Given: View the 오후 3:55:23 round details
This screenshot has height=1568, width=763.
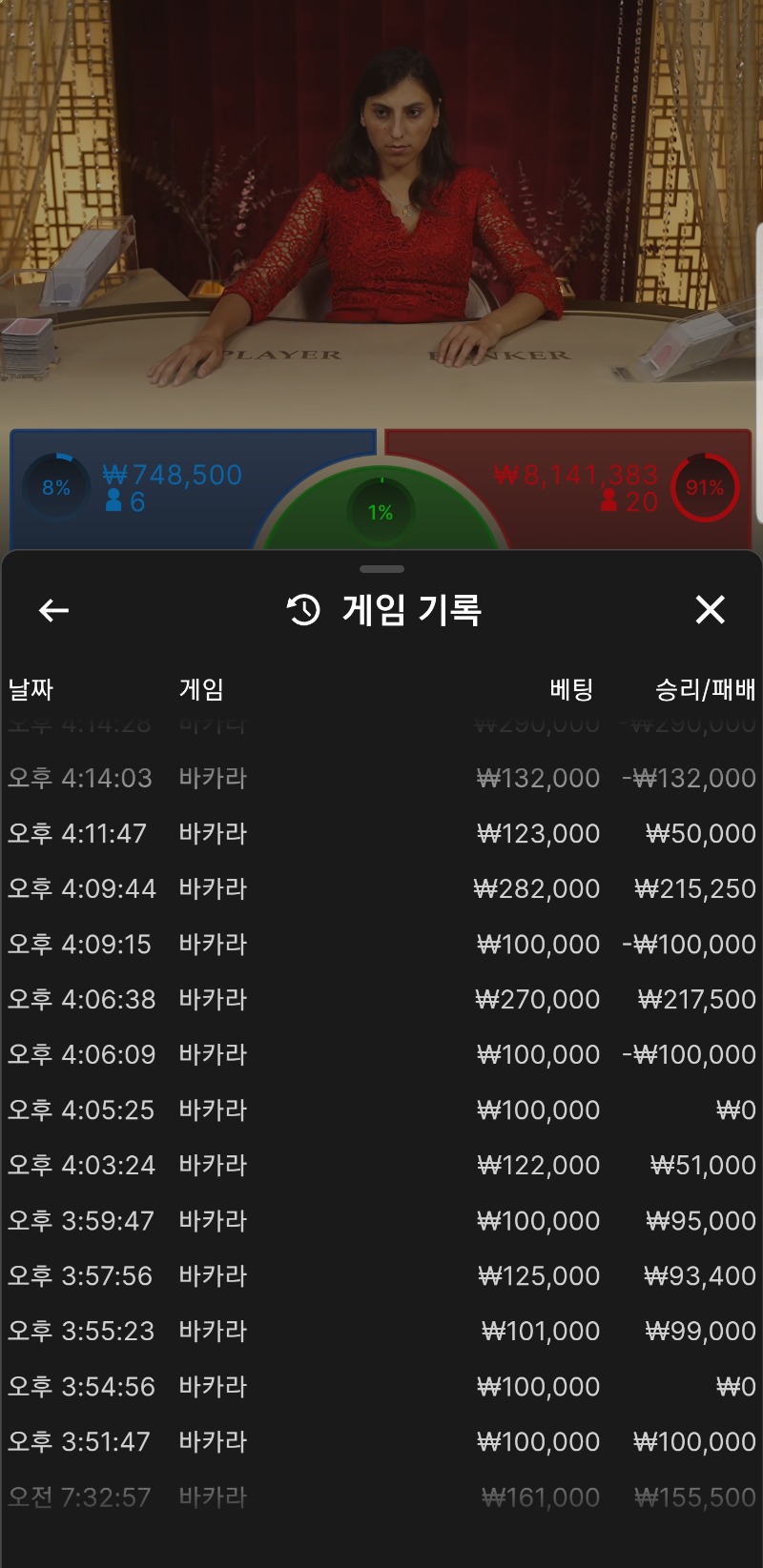Looking at the screenshot, I should click(381, 1331).
